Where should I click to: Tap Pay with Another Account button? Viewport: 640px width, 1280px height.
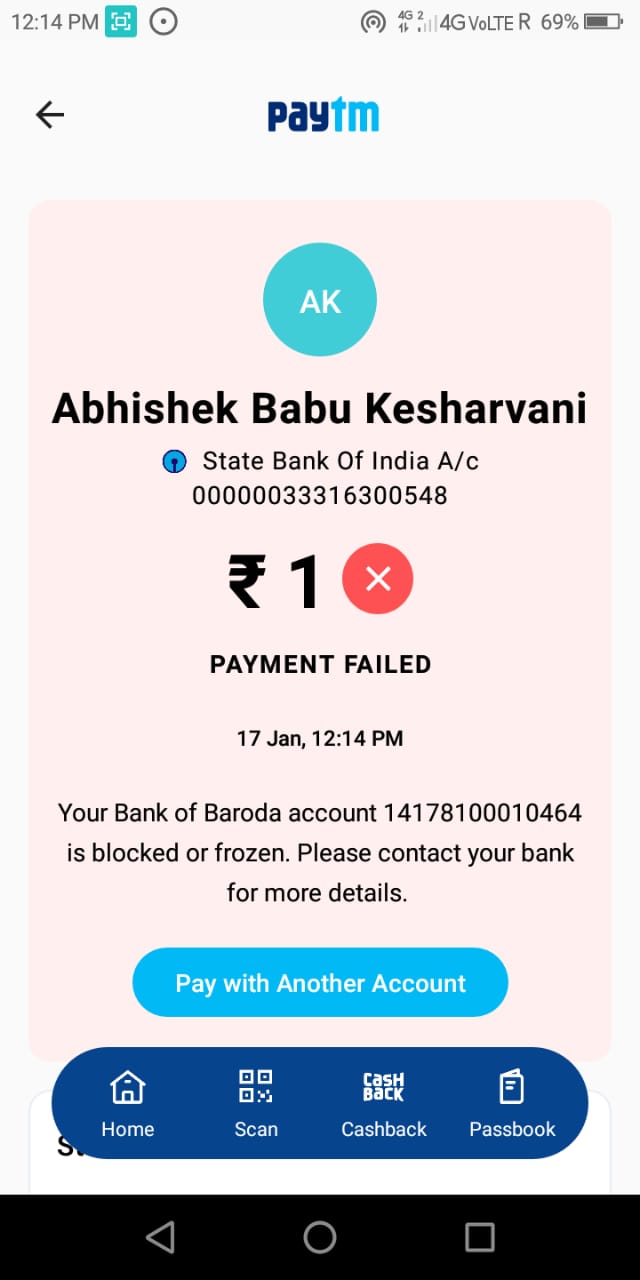pyautogui.click(x=320, y=983)
